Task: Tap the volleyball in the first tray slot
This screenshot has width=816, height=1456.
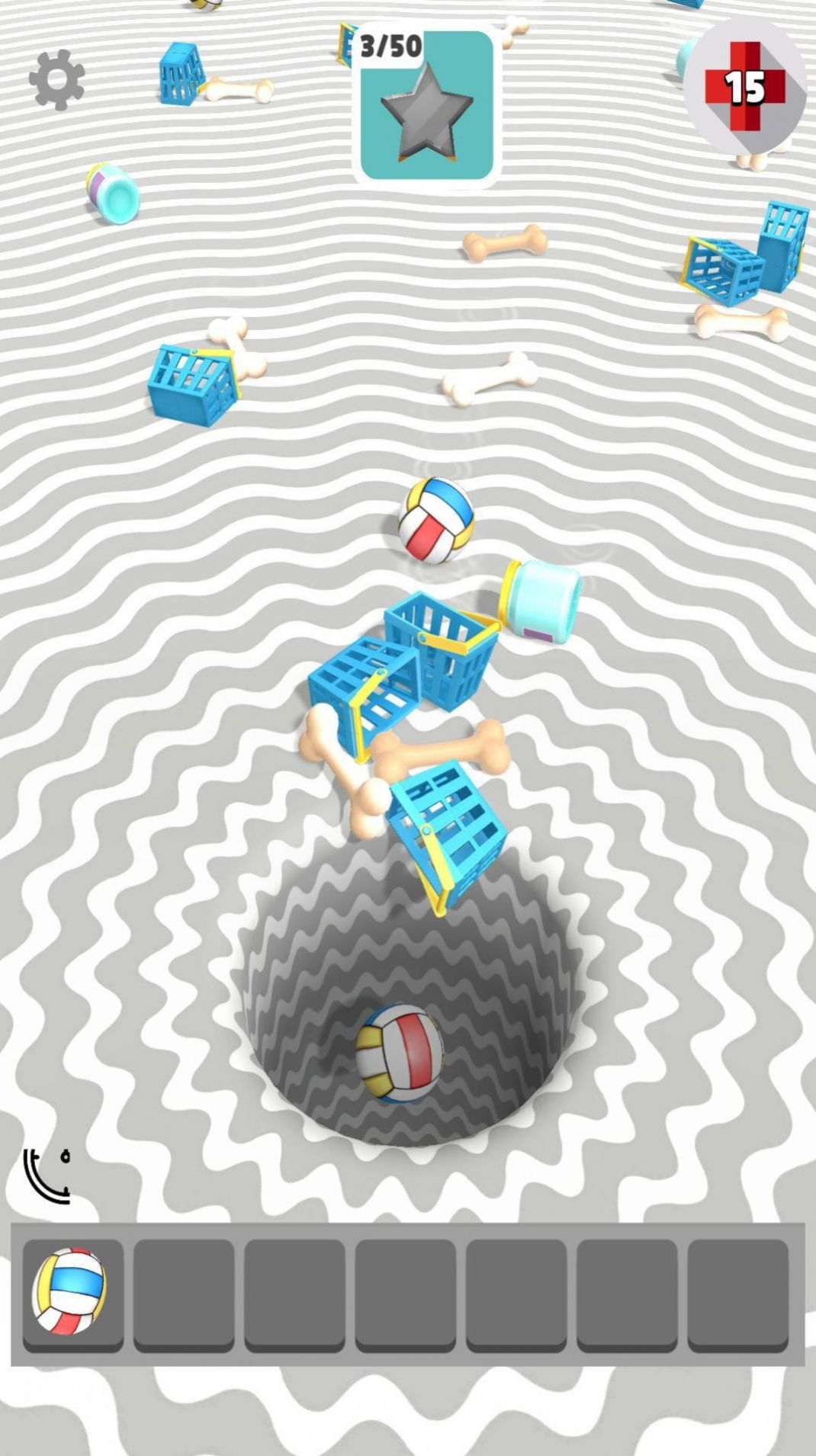Action: [x=70, y=1291]
